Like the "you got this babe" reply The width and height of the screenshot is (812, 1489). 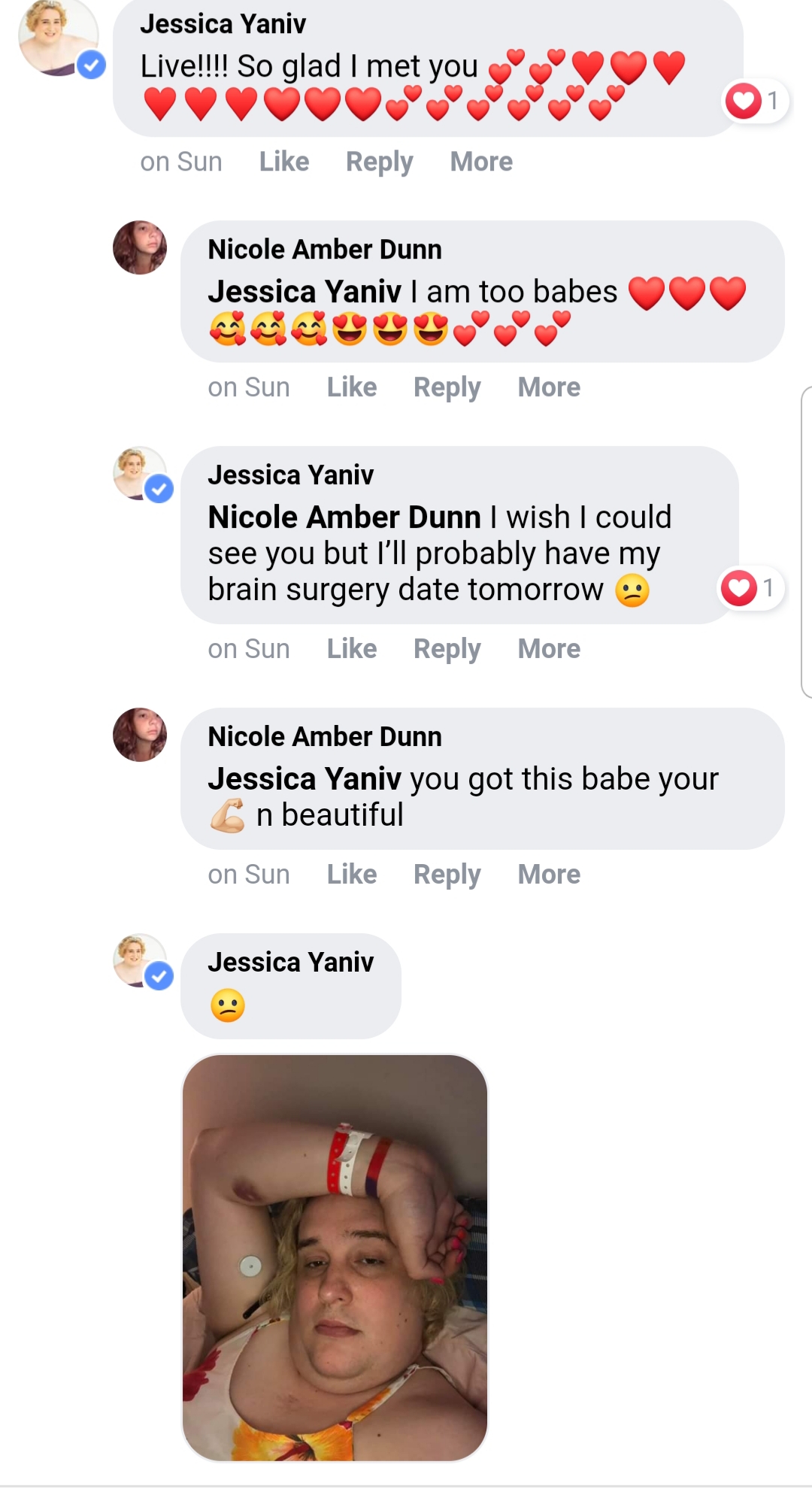pos(352,875)
